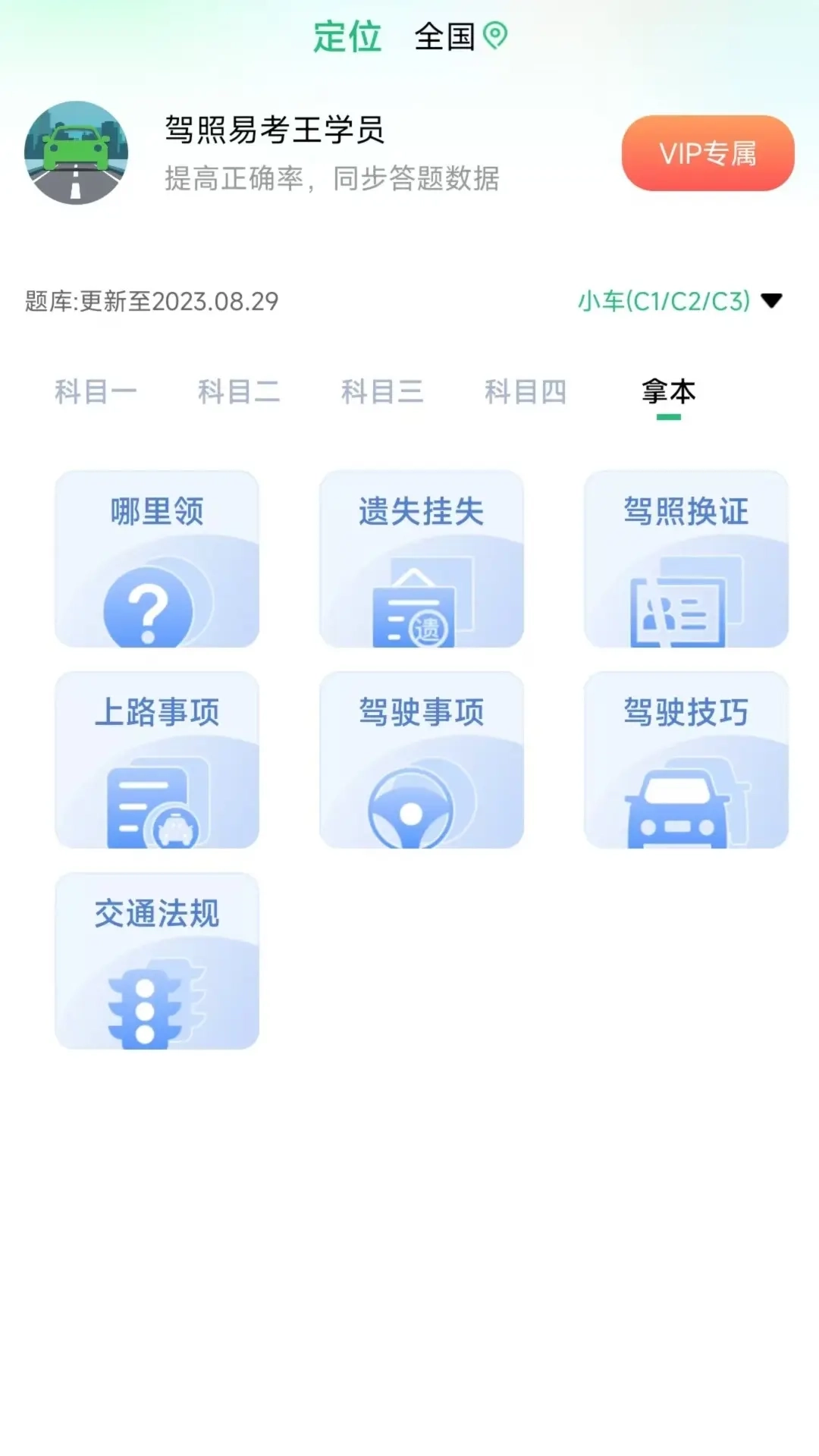
Task: Click the 题库:更新至2023.08.29 text
Action: point(149,301)
